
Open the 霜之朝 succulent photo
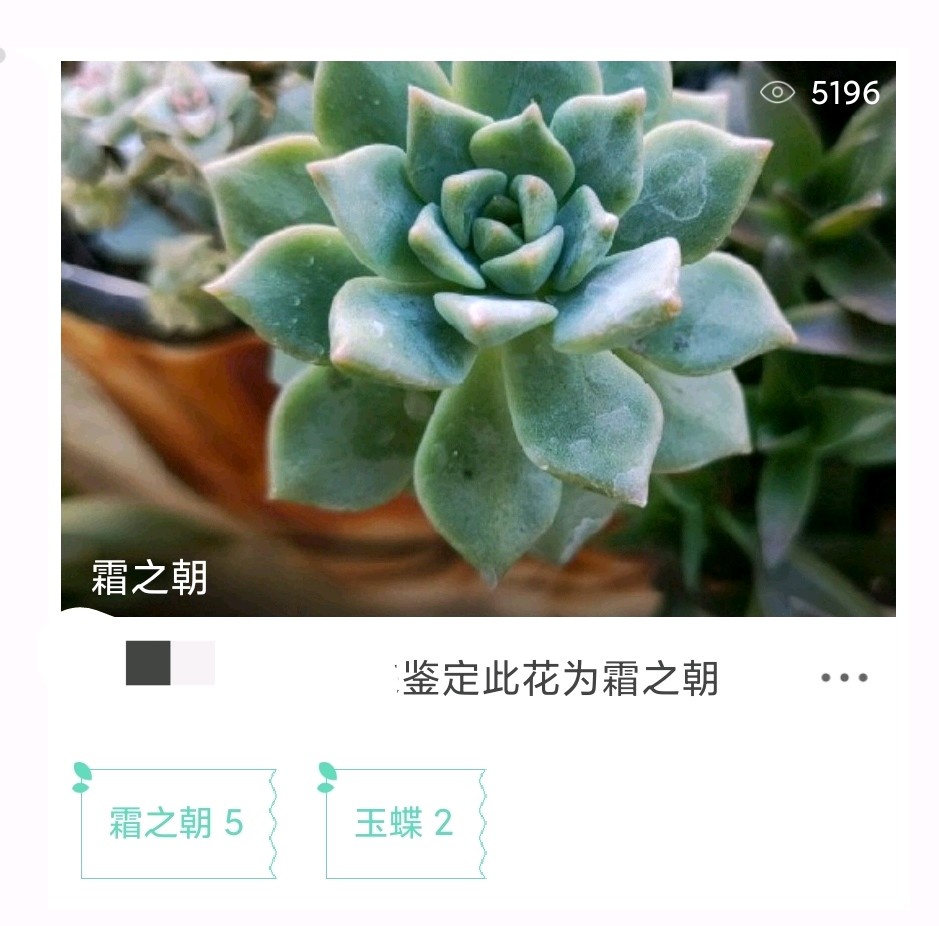[x=478, y=338]
